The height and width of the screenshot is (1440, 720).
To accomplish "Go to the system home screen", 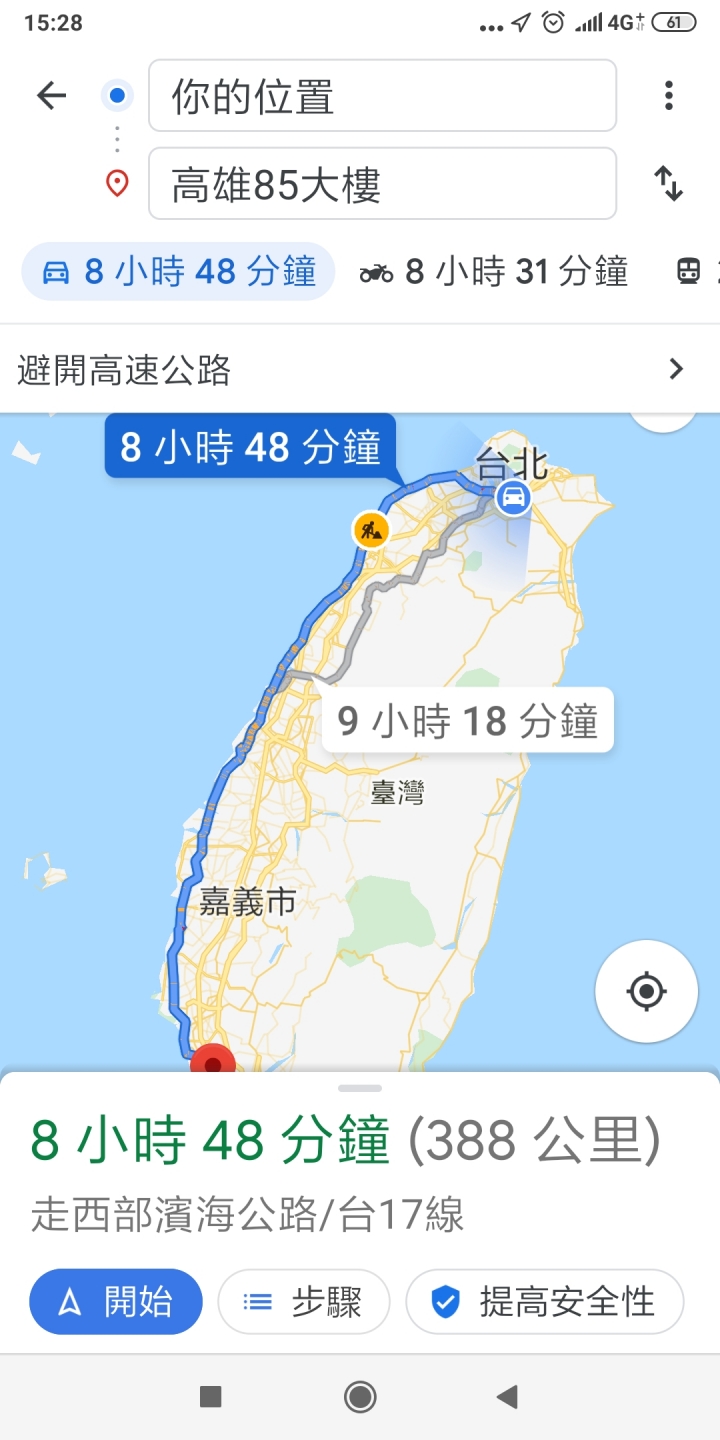I will tap(360, 1397).
